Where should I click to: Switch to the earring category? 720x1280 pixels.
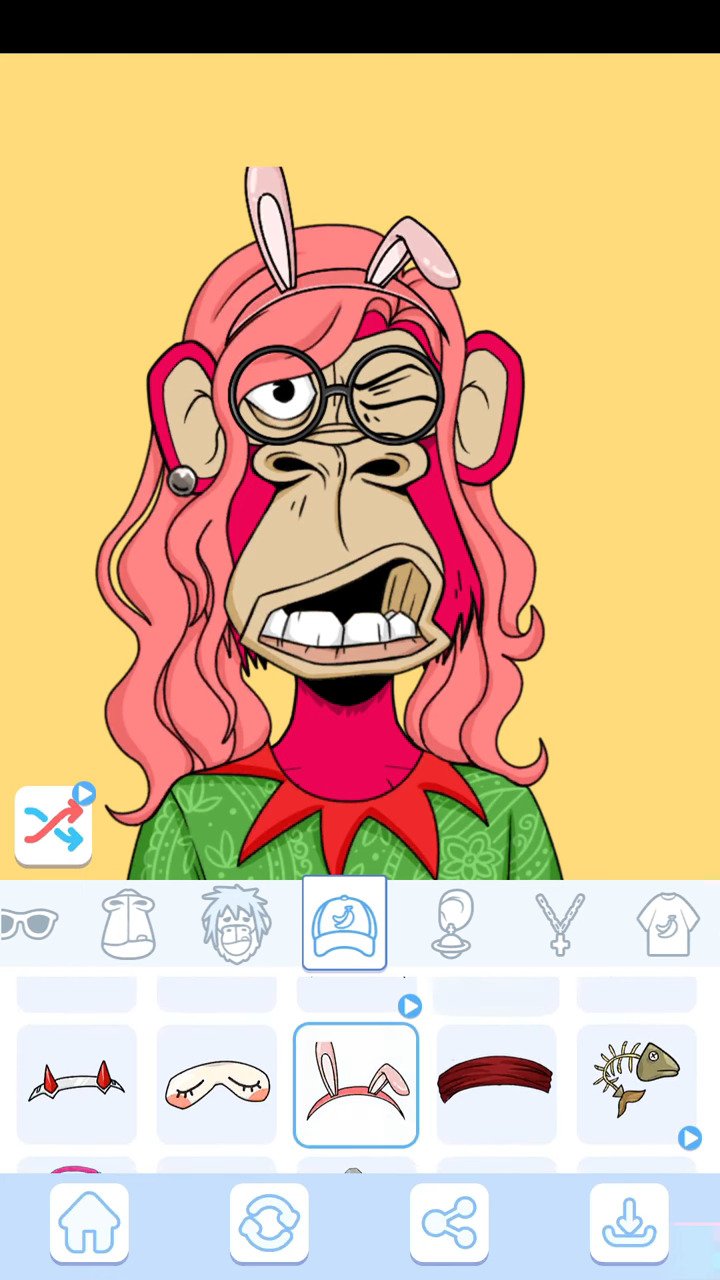point(453,924)
